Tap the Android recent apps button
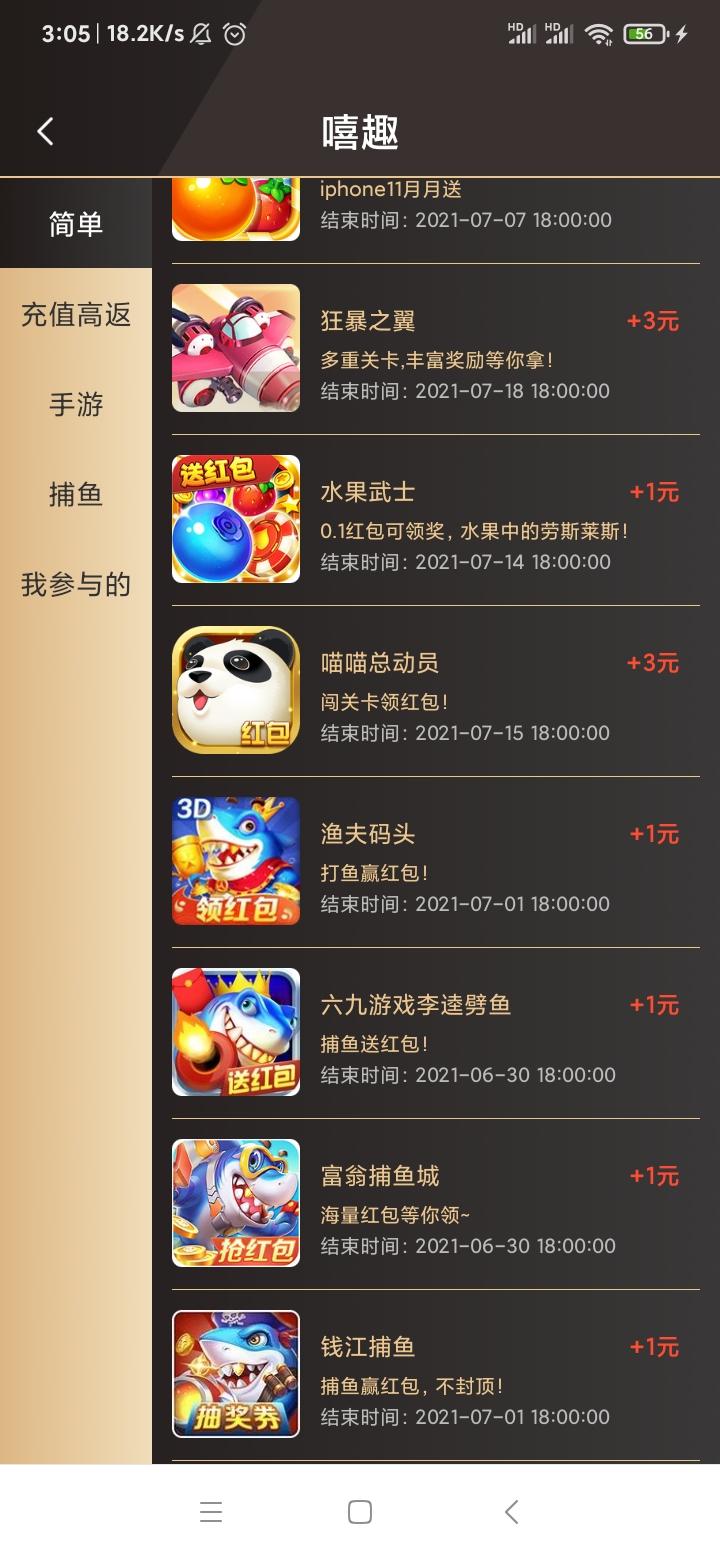Viewport: 720px width, 1560px height. coord(211,1513)
